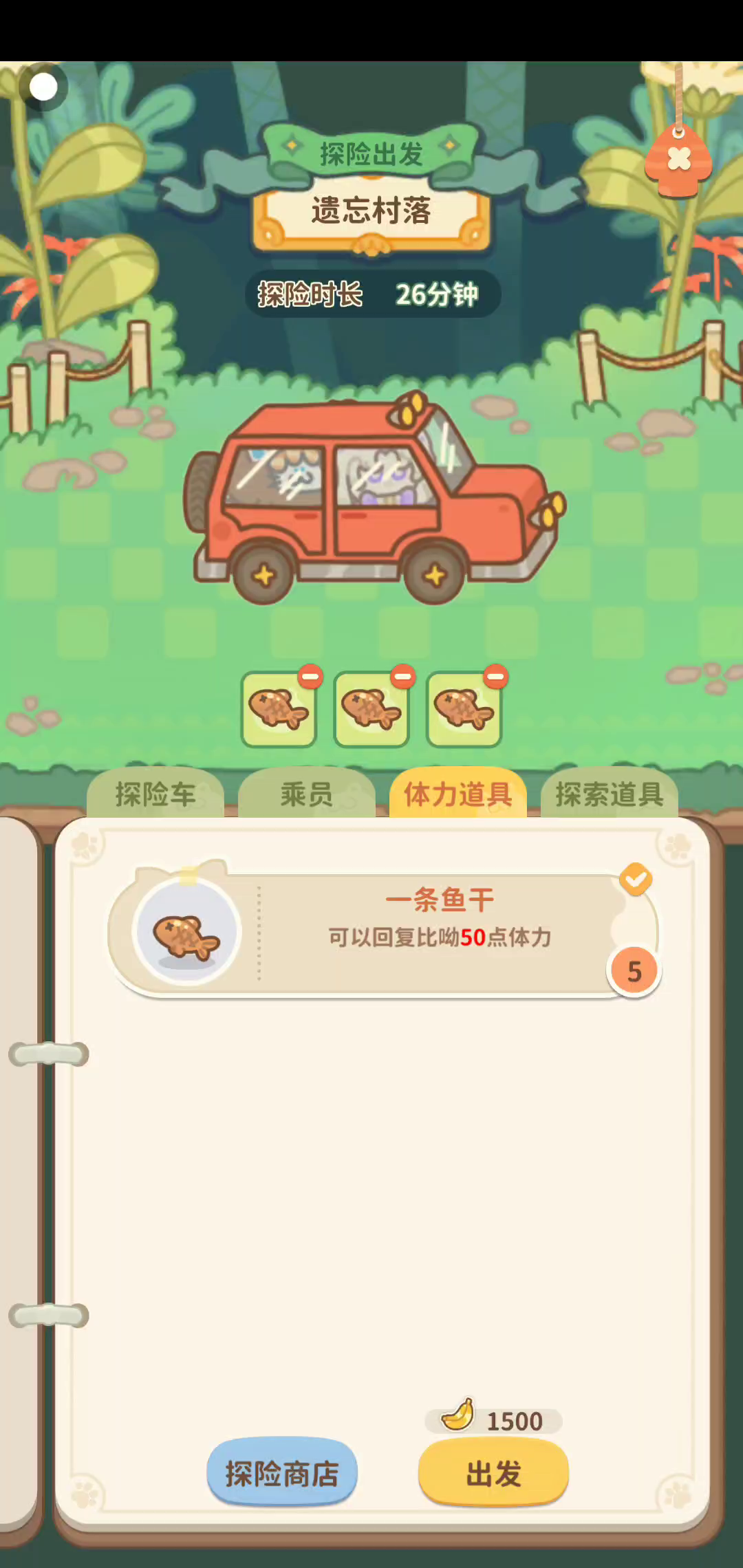Switch to the 乘员 tab
The image size is (743, 1568).
(x=306, y=794)
